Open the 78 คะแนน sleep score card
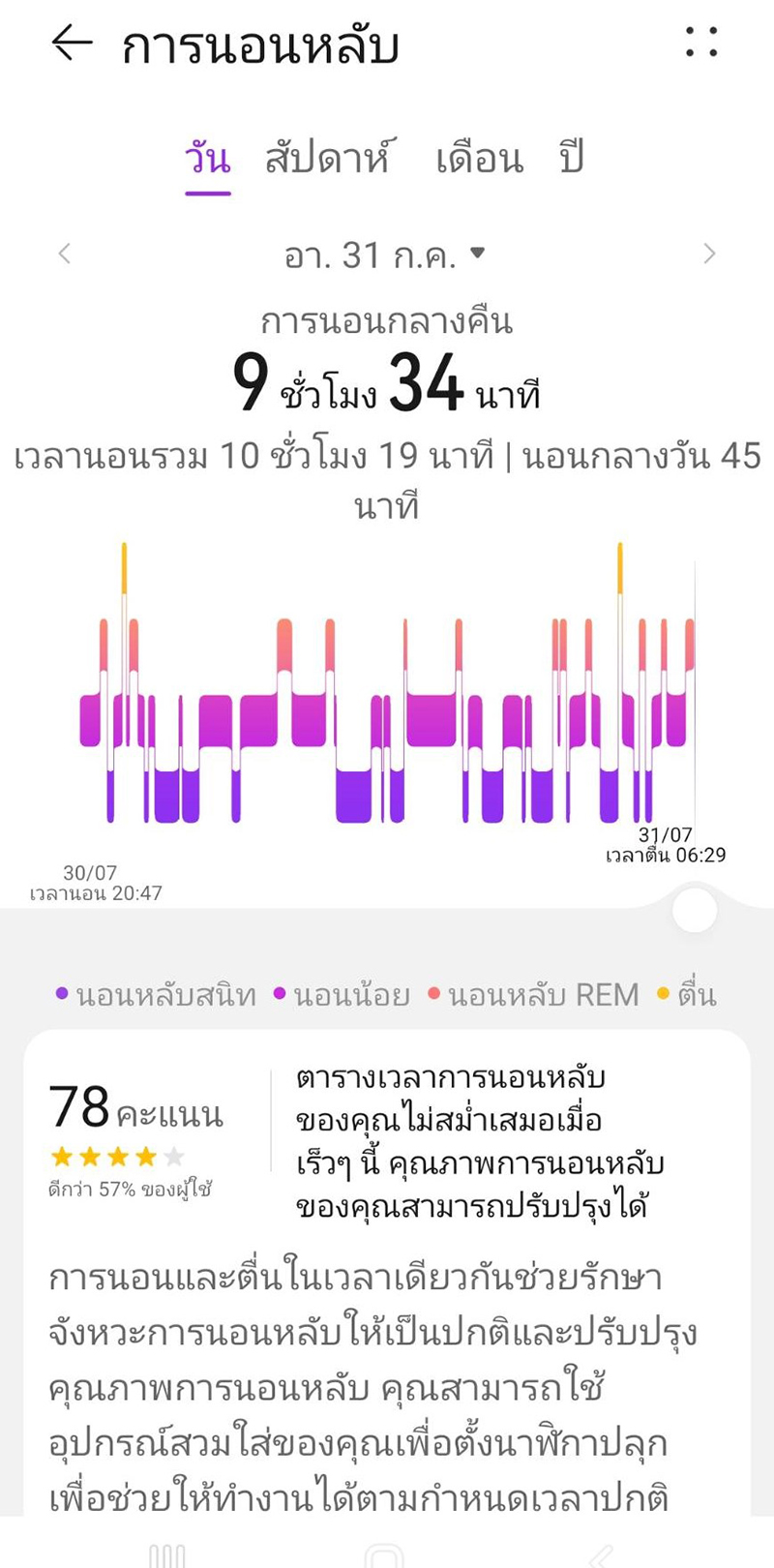 [x=135, y=1132]
